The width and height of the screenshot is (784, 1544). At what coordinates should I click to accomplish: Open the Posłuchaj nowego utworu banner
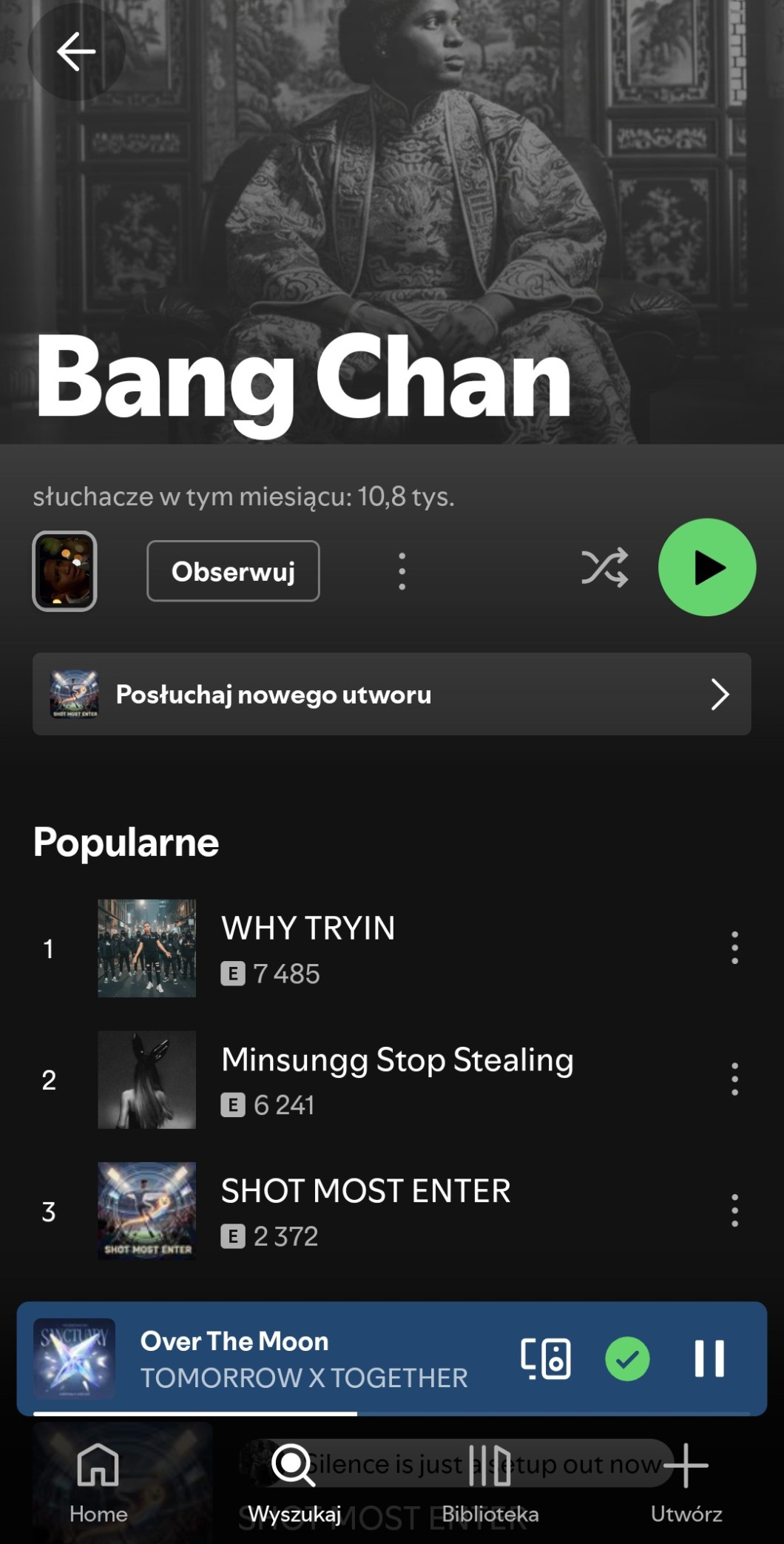(391, 694)
